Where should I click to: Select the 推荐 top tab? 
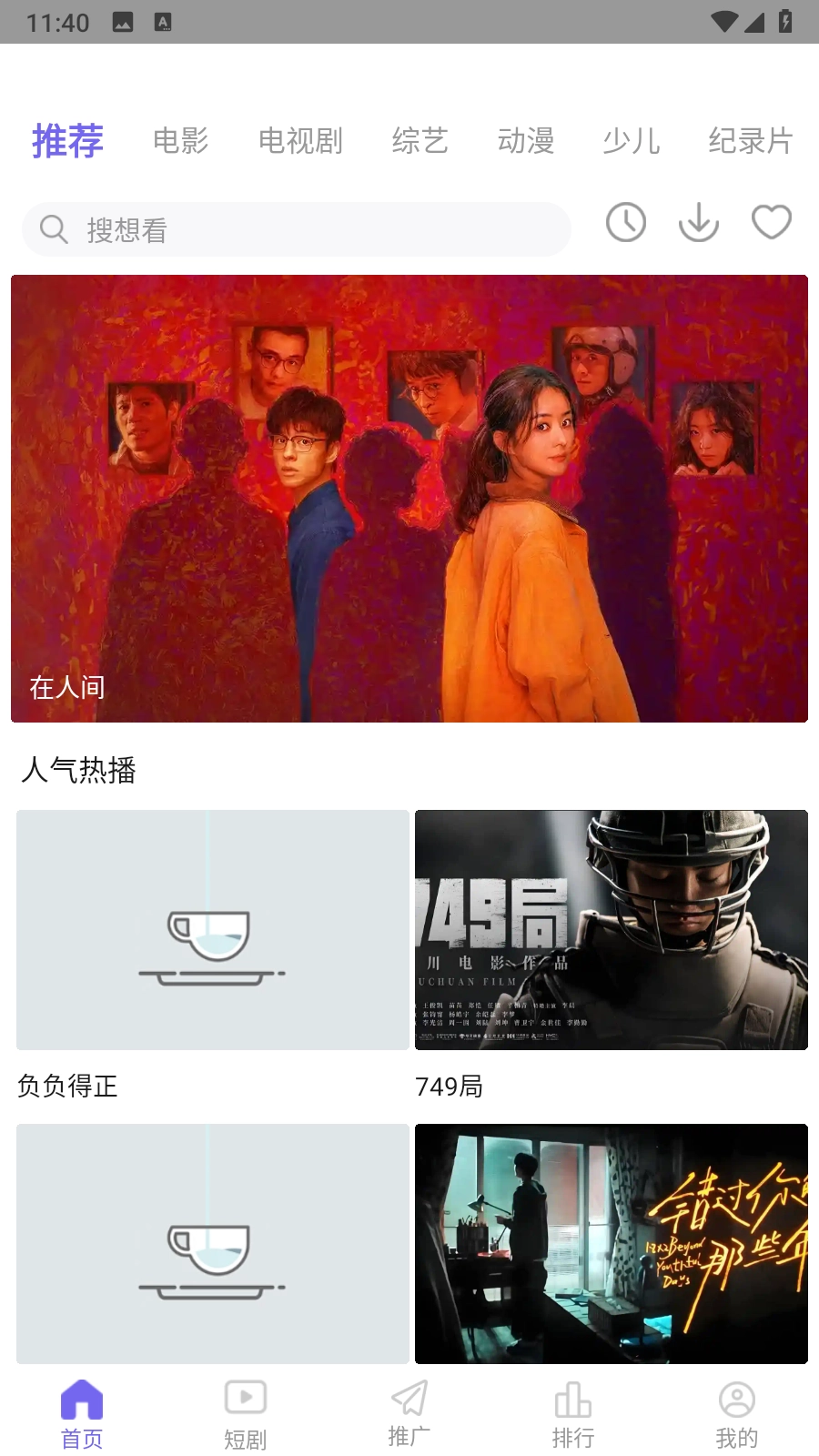pyautogui.click(x=68, y=141)
